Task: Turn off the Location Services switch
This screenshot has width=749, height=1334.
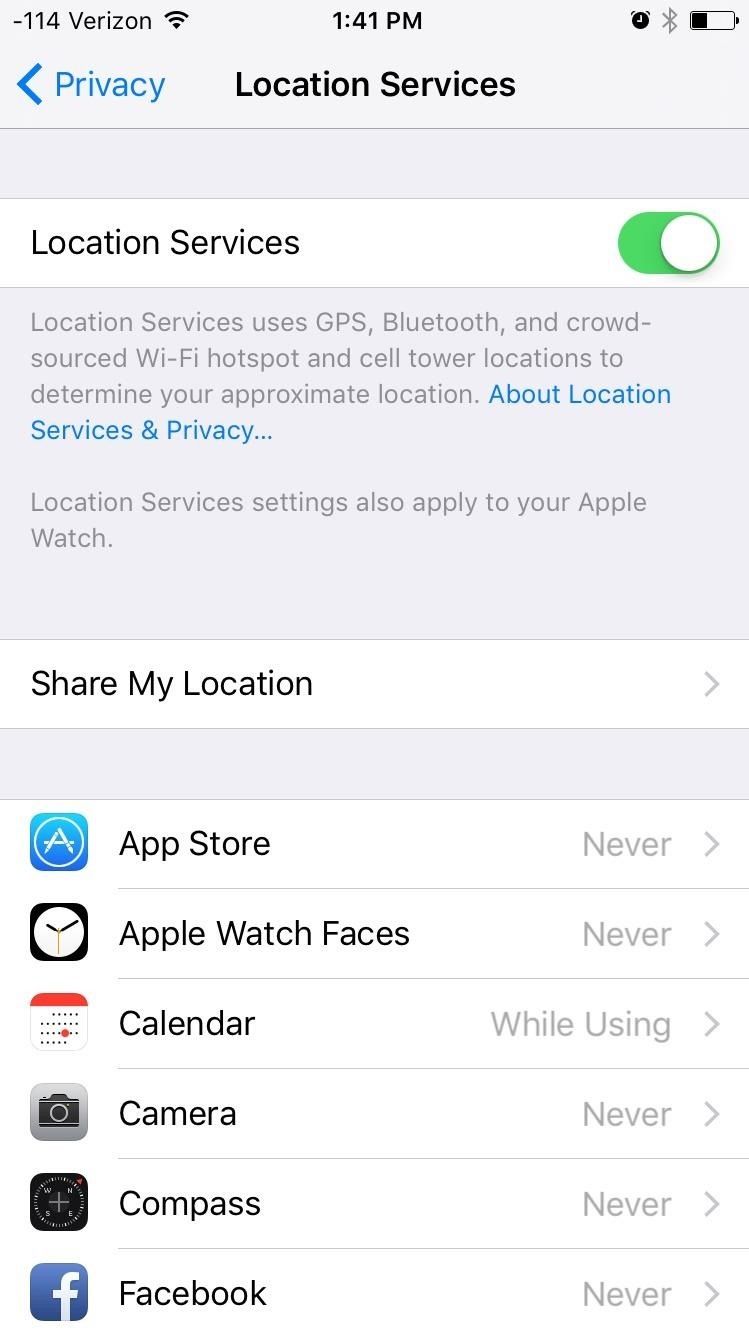Action: pos(668,243)
